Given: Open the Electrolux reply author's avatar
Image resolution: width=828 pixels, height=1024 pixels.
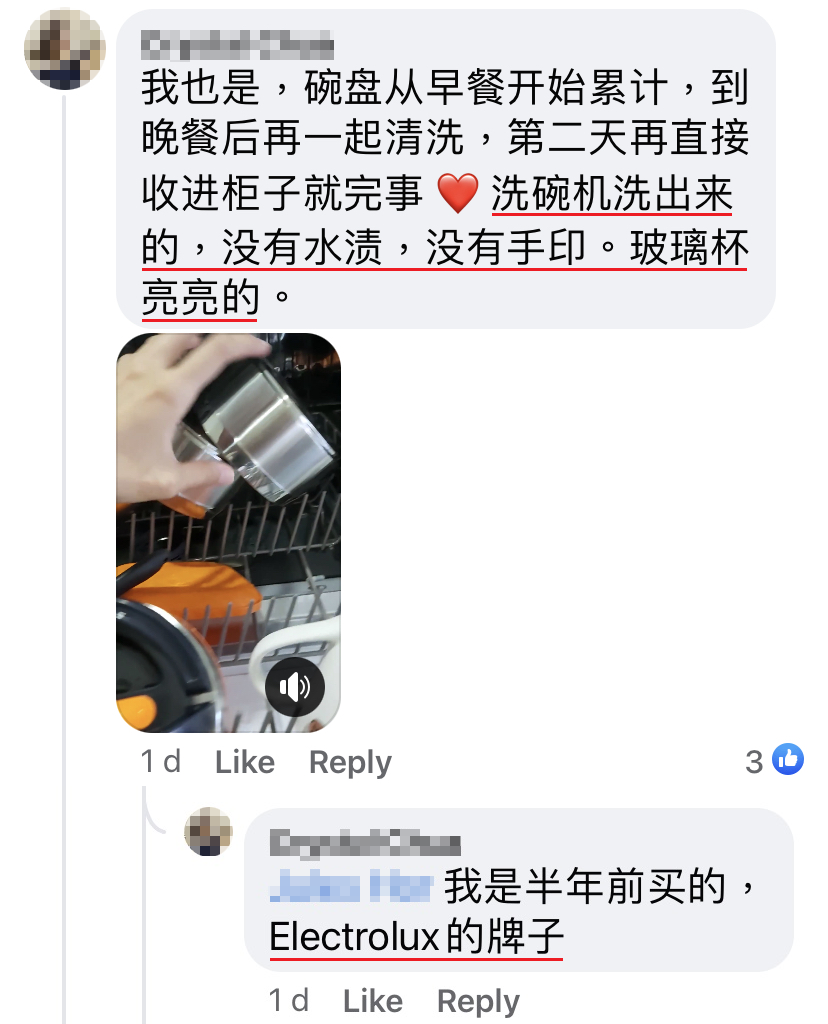Looking at the screenshot, I should pos(209,832).
